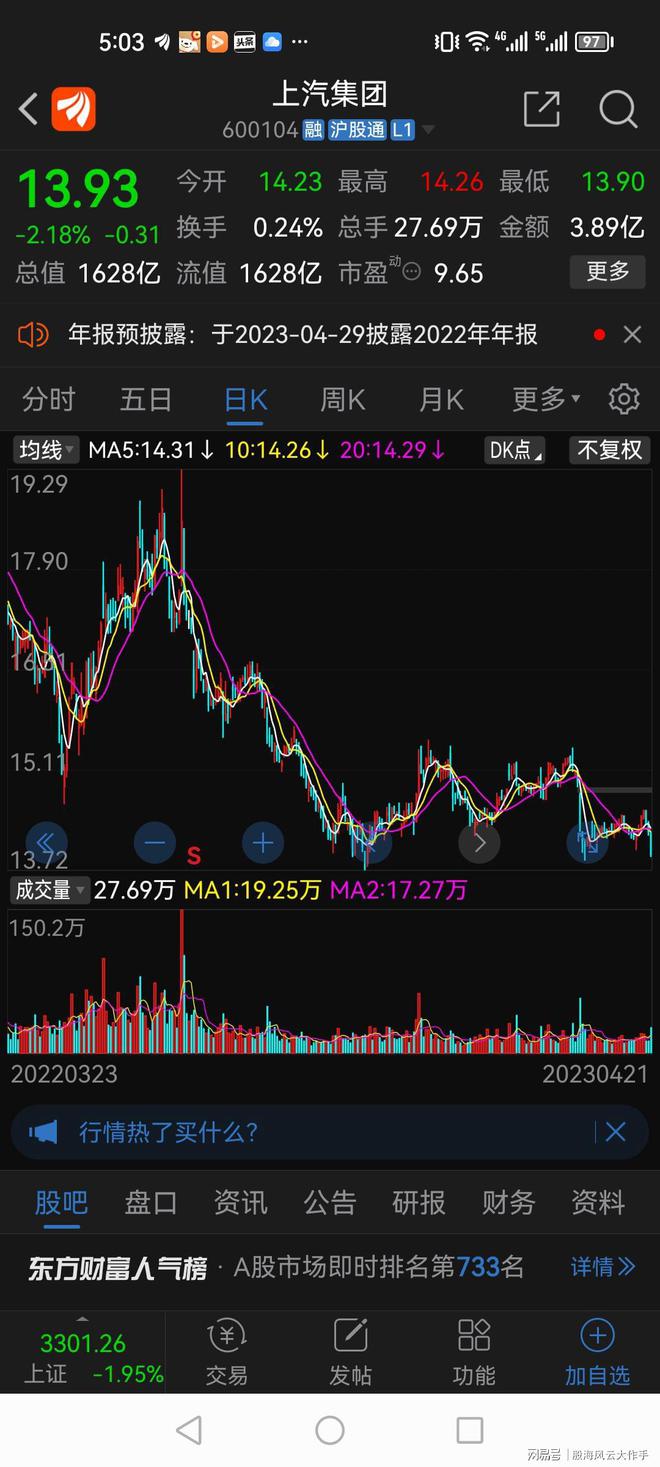This screenshot has width=660, height=1467.
Task: Expand the 更多 chart period dropdown
Action: 546,400
